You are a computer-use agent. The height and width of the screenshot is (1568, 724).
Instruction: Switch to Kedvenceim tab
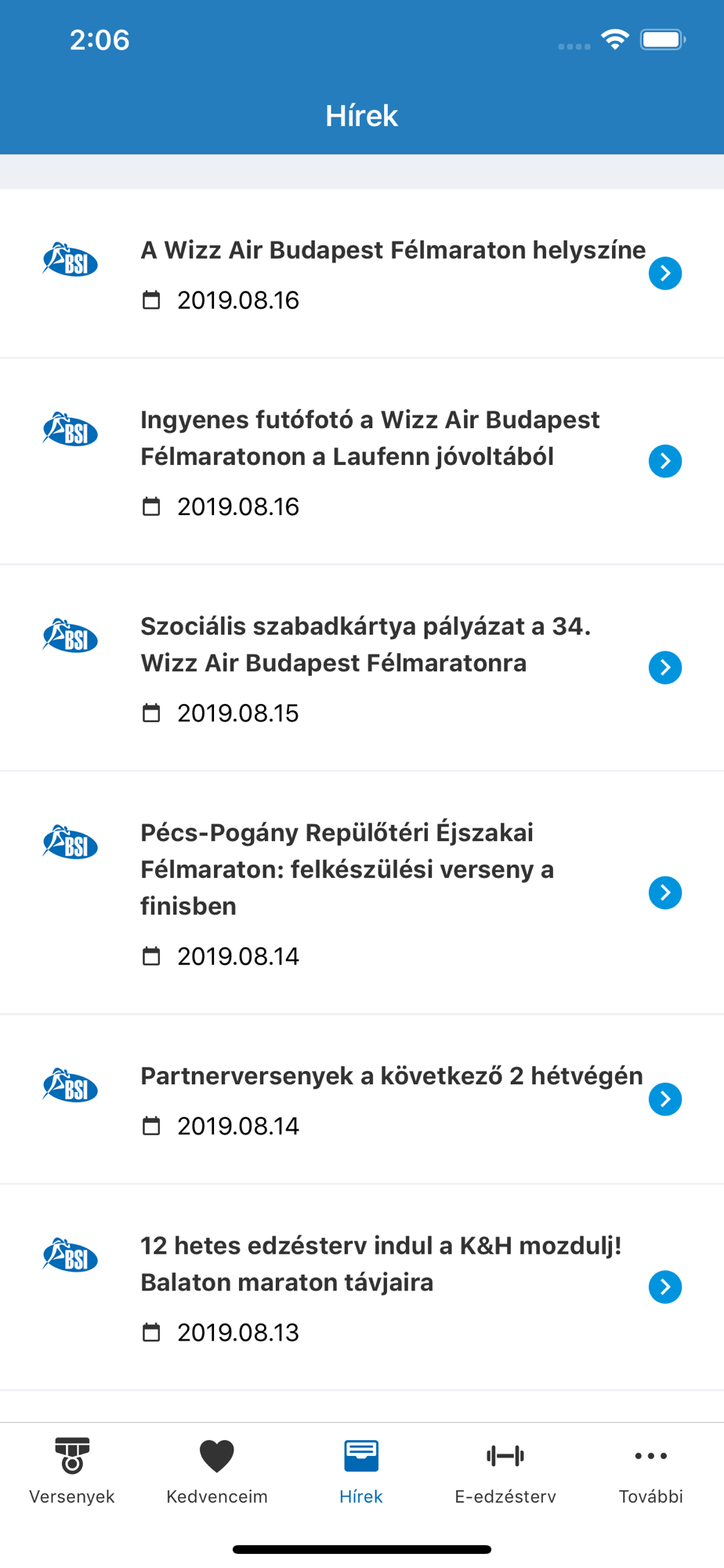(217, 1472)
